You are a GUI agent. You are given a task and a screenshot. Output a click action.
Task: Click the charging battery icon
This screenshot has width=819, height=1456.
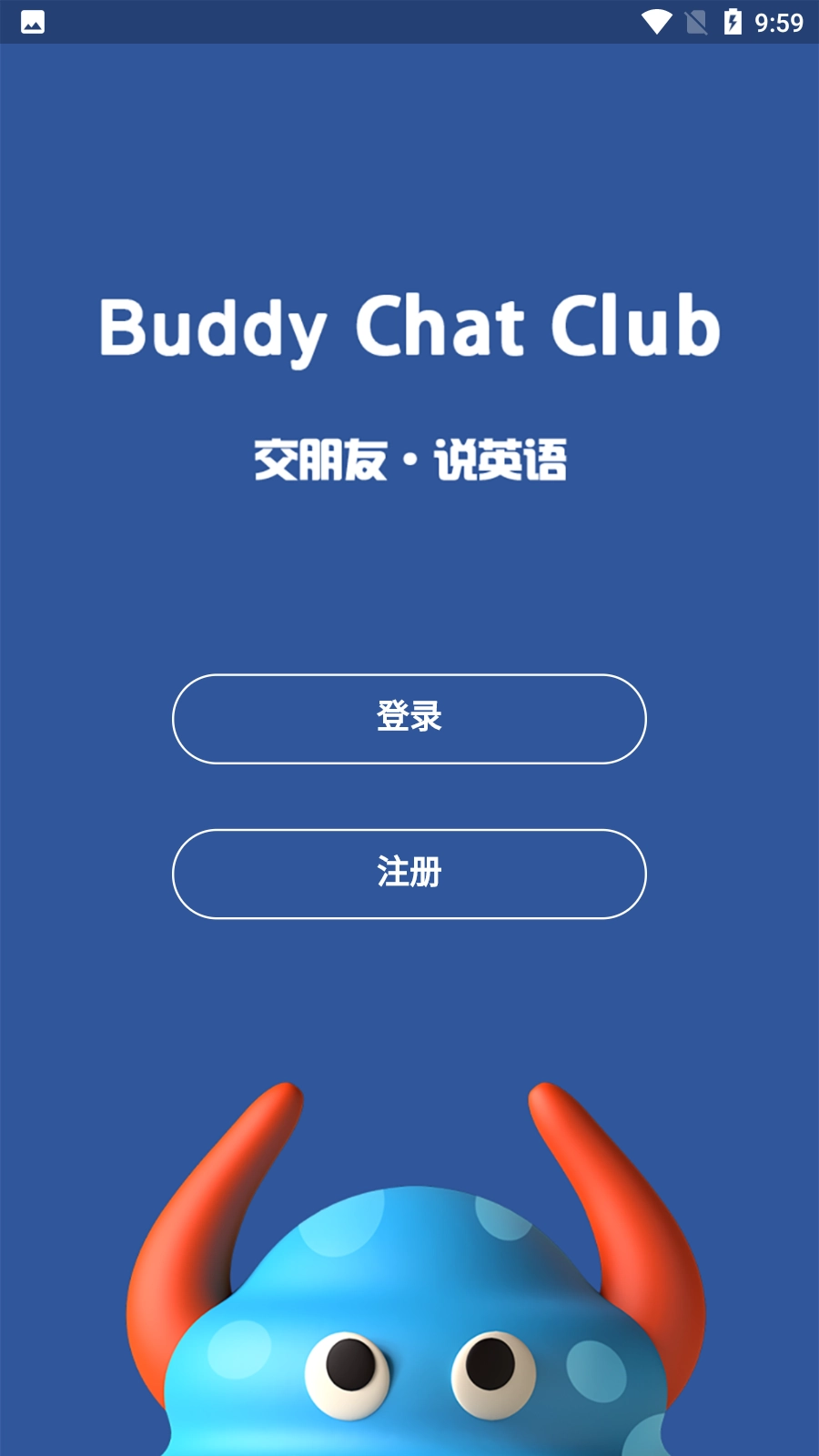click(x=733, y=22)
